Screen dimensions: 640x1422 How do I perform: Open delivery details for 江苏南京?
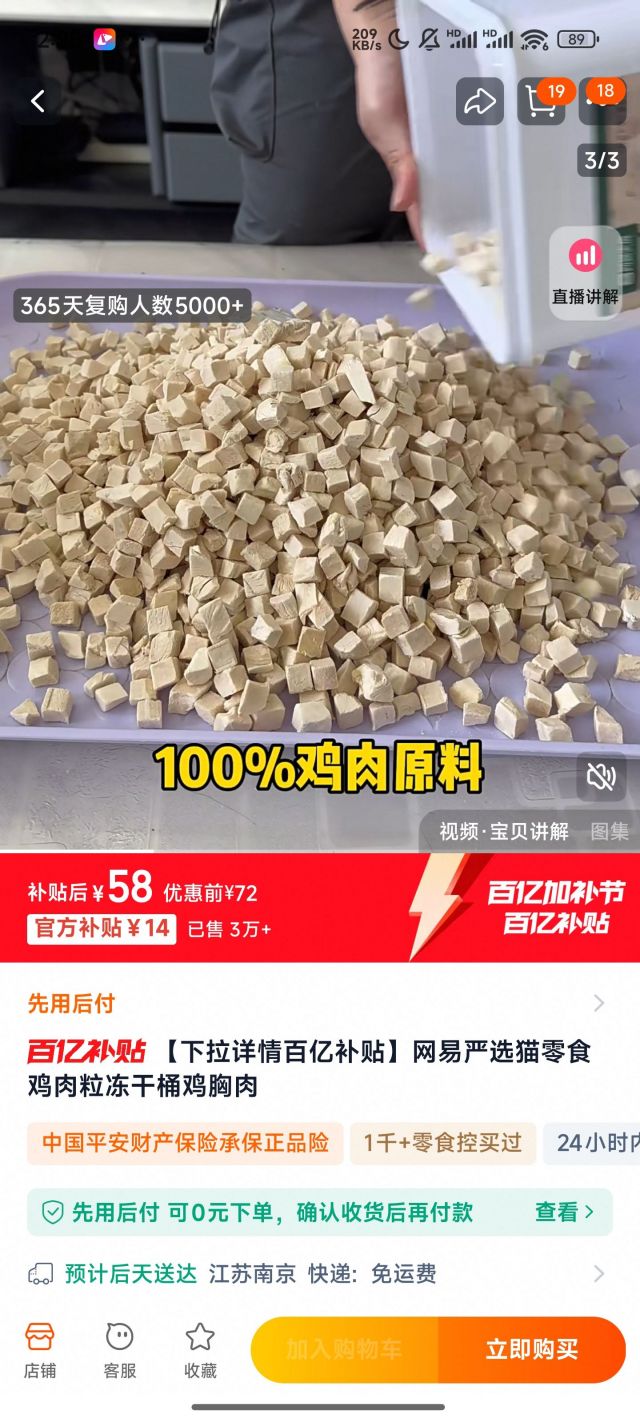click(598, 1274)
